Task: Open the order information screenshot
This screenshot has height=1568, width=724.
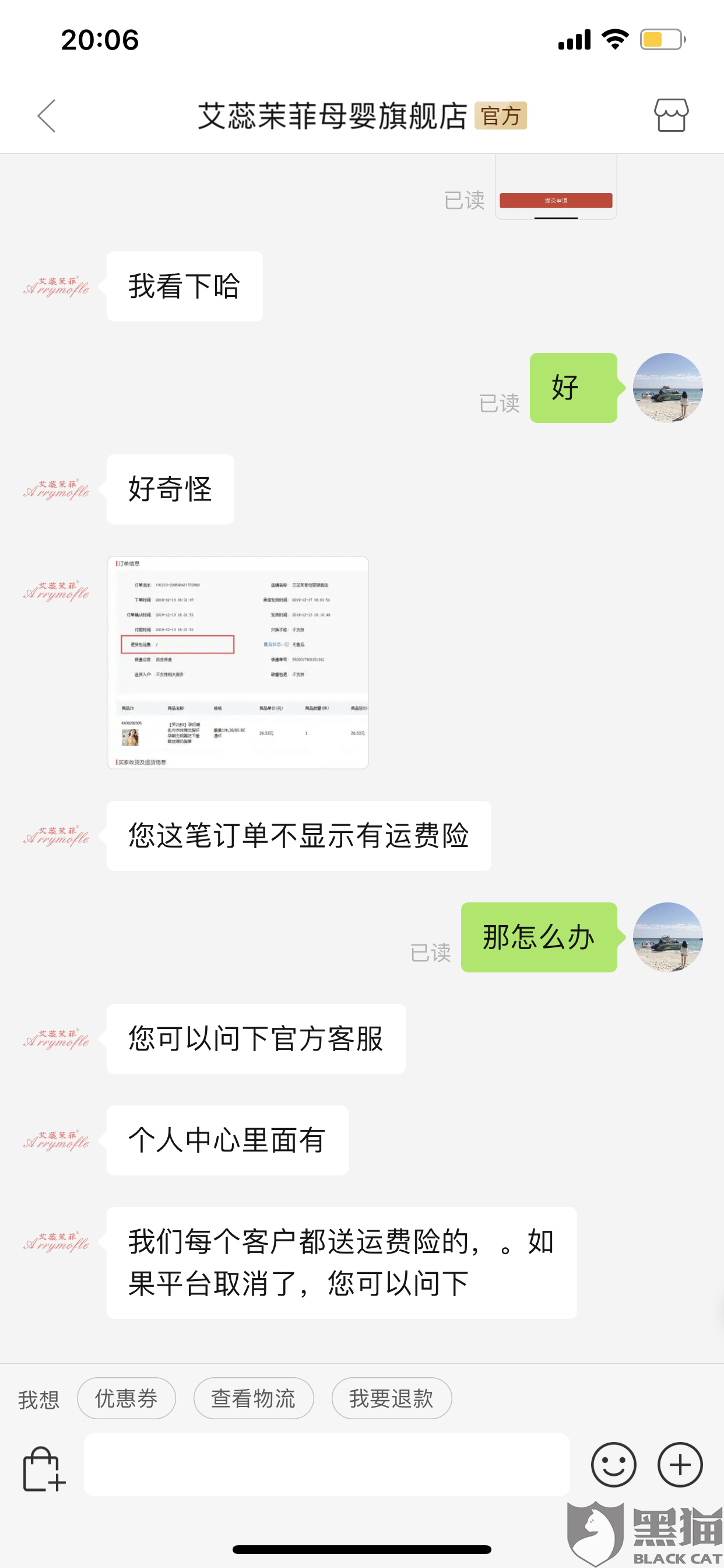Action: (238, 660)
